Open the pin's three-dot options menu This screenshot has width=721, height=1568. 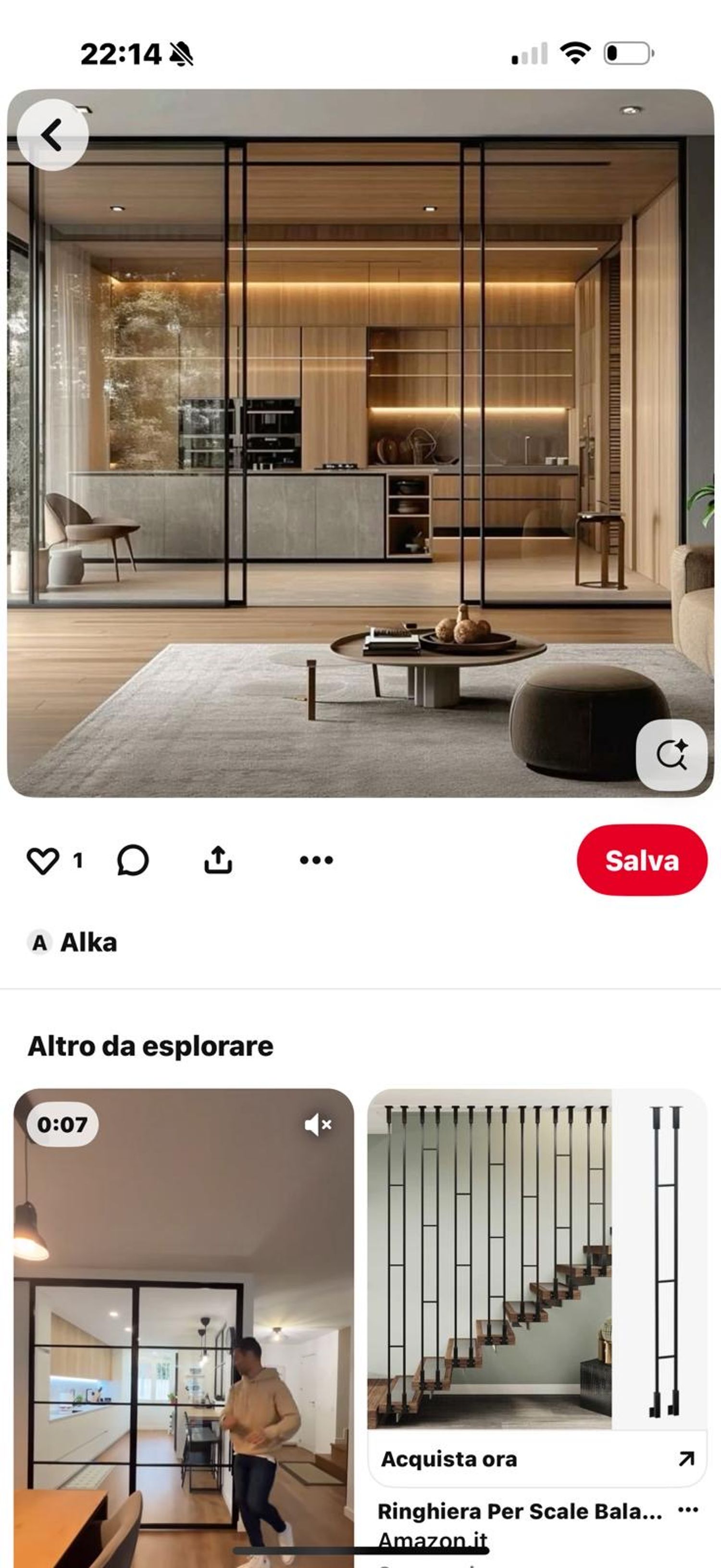pyautogui.click(x=316, y=860)
